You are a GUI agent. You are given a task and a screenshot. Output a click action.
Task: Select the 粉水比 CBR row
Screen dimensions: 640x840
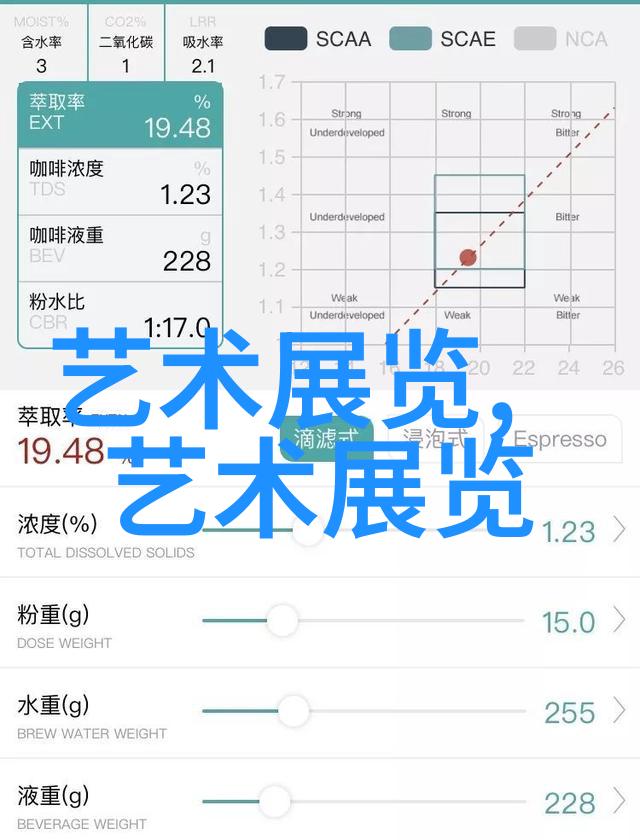120,314
